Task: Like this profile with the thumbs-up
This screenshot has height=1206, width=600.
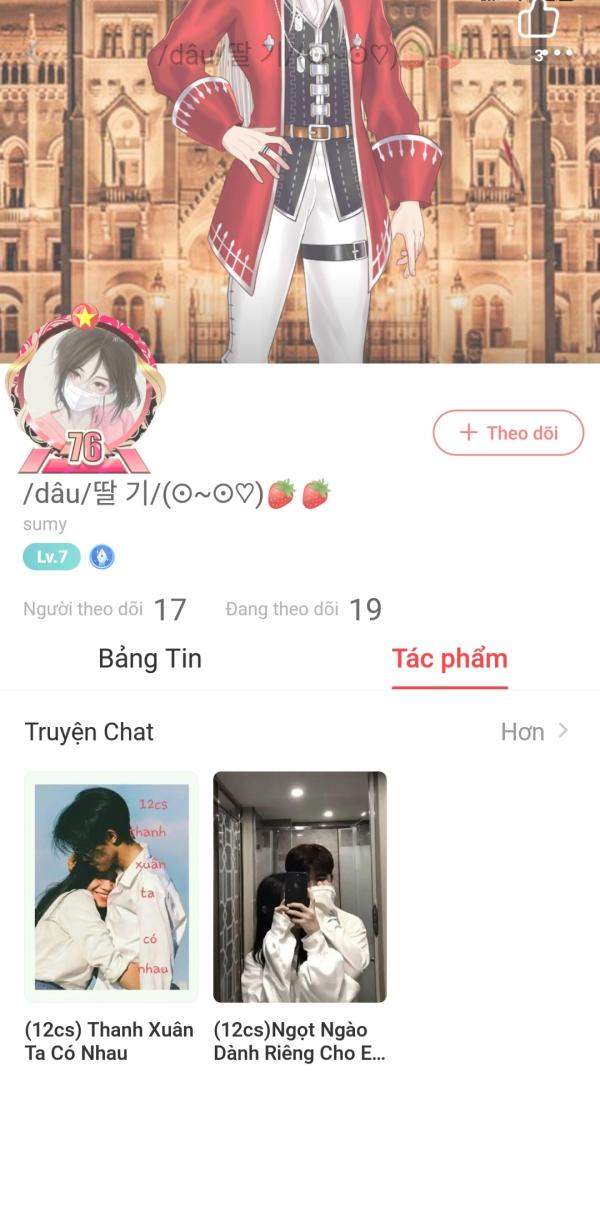Action: coord(539,19)
